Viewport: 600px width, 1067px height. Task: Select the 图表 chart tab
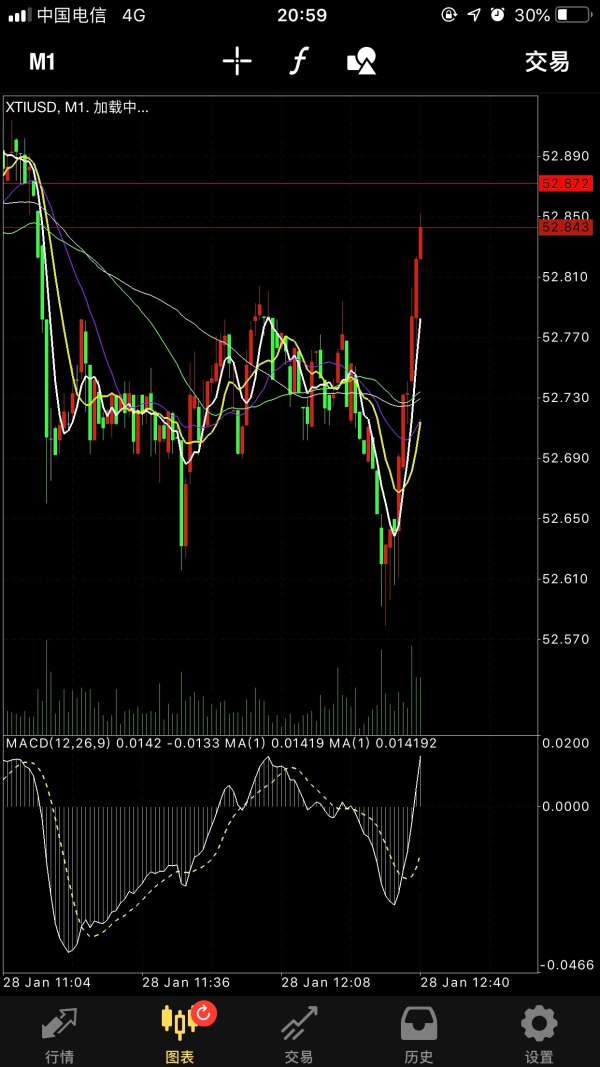(x=180, y=1033)
